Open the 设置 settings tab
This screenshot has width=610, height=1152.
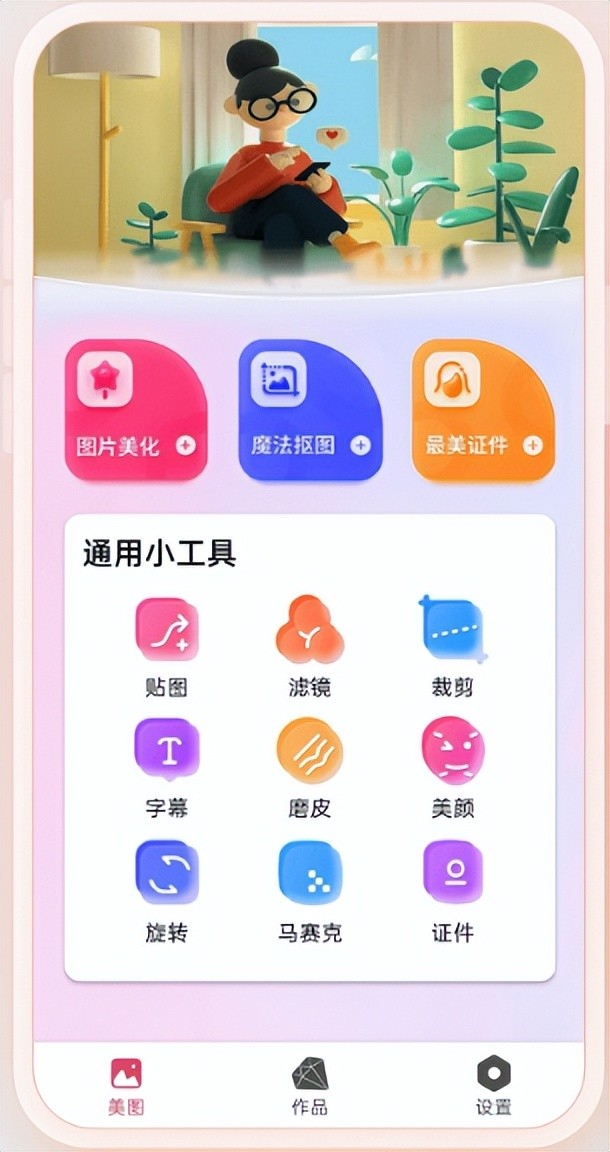click(494, 1086)
